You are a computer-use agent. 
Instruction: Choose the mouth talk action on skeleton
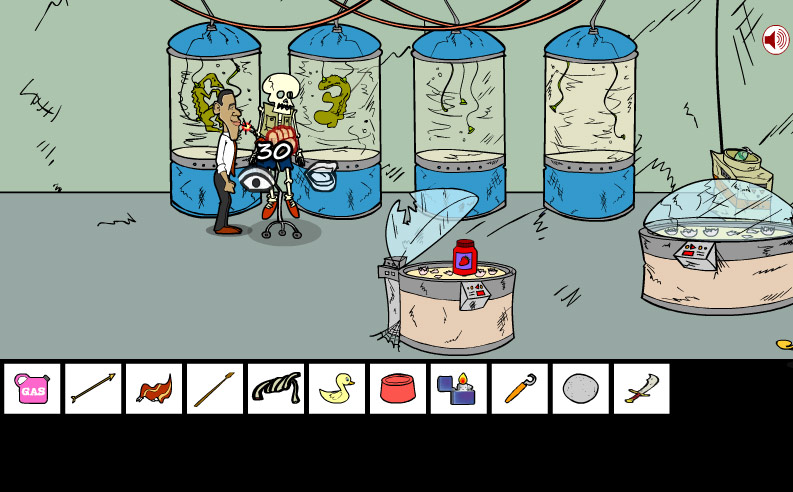321,176
